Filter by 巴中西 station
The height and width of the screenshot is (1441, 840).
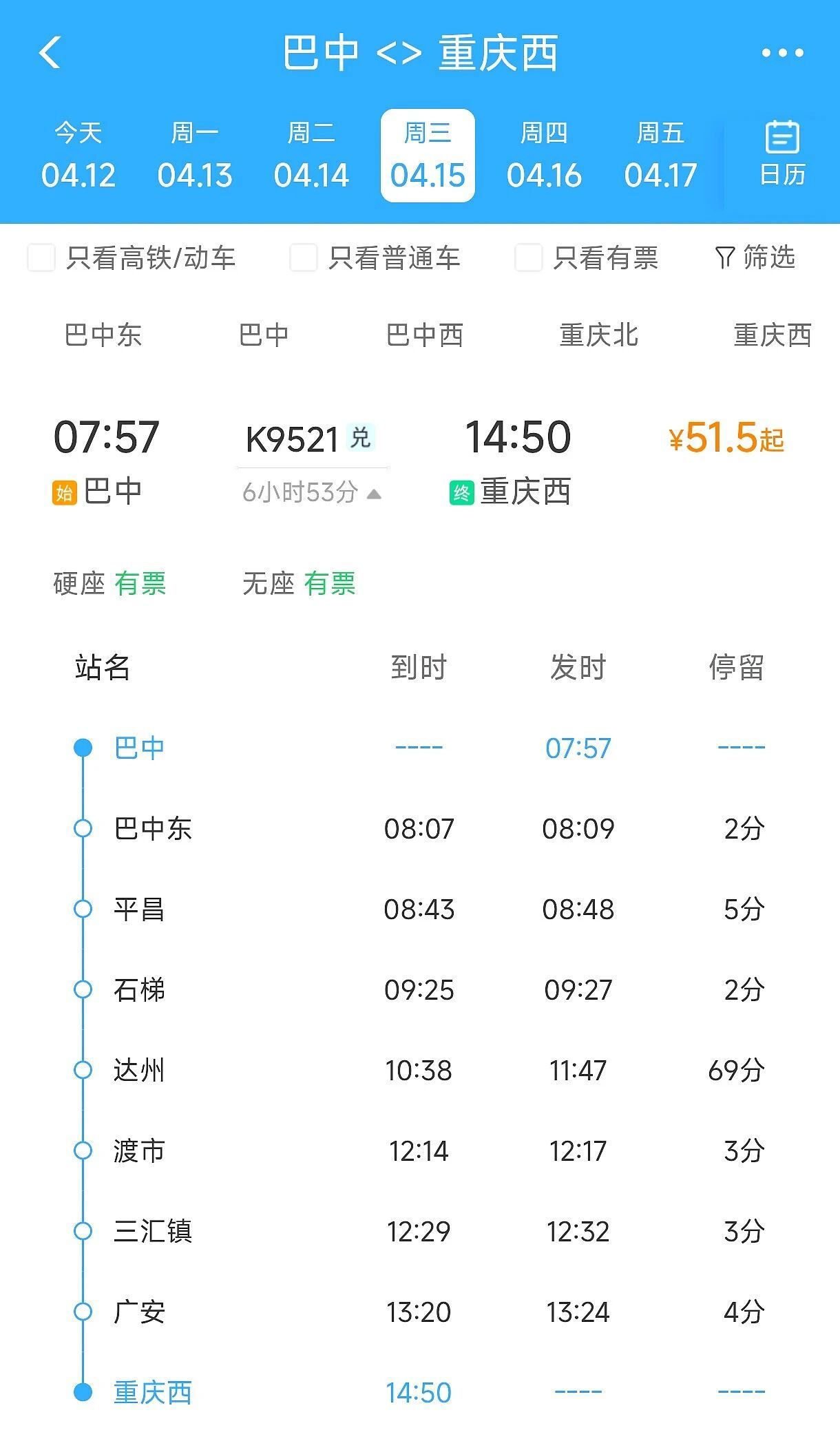click(424, 335)
